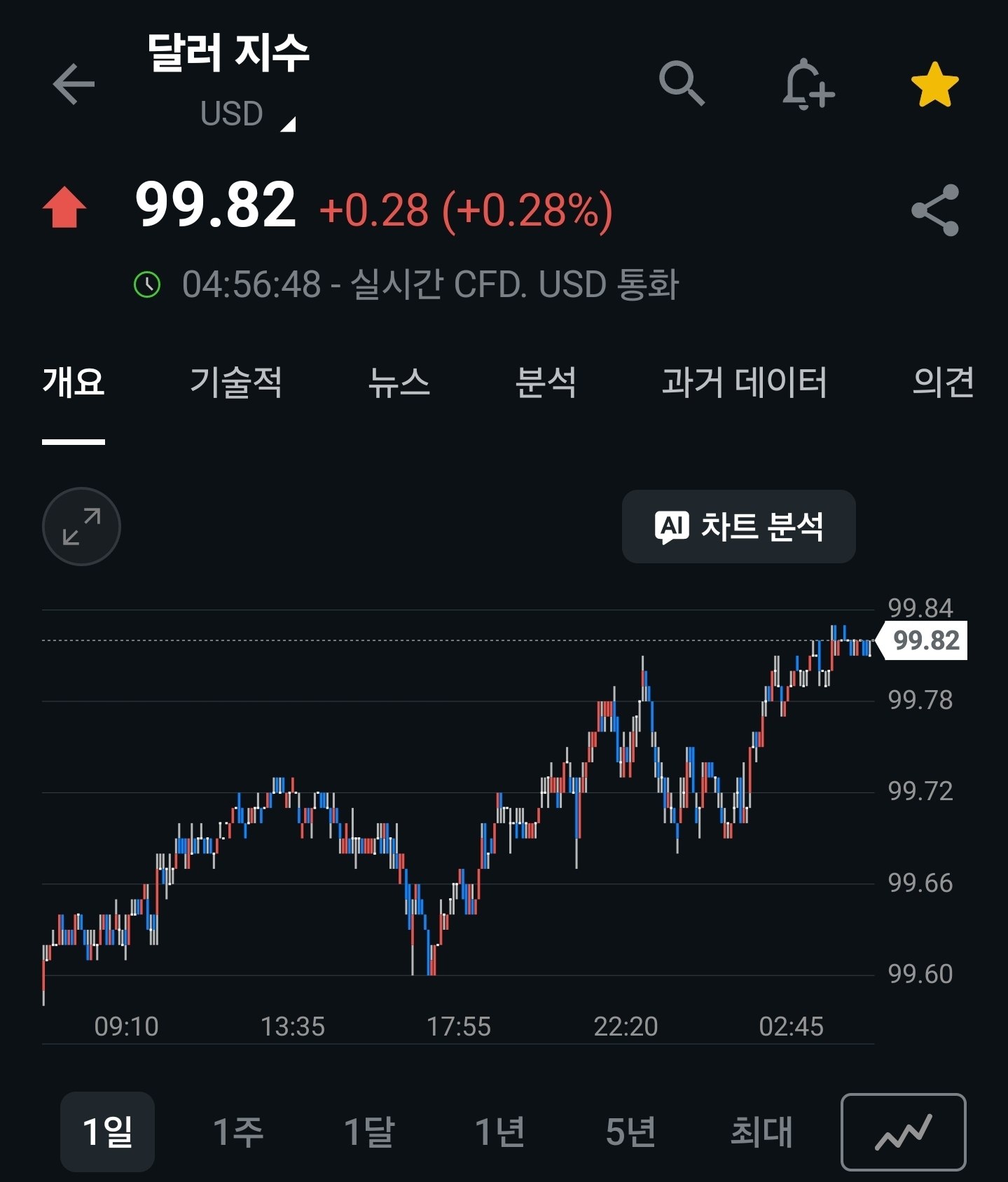
Task: Open AI 차트 분석 button
Action: coord(739,526)
